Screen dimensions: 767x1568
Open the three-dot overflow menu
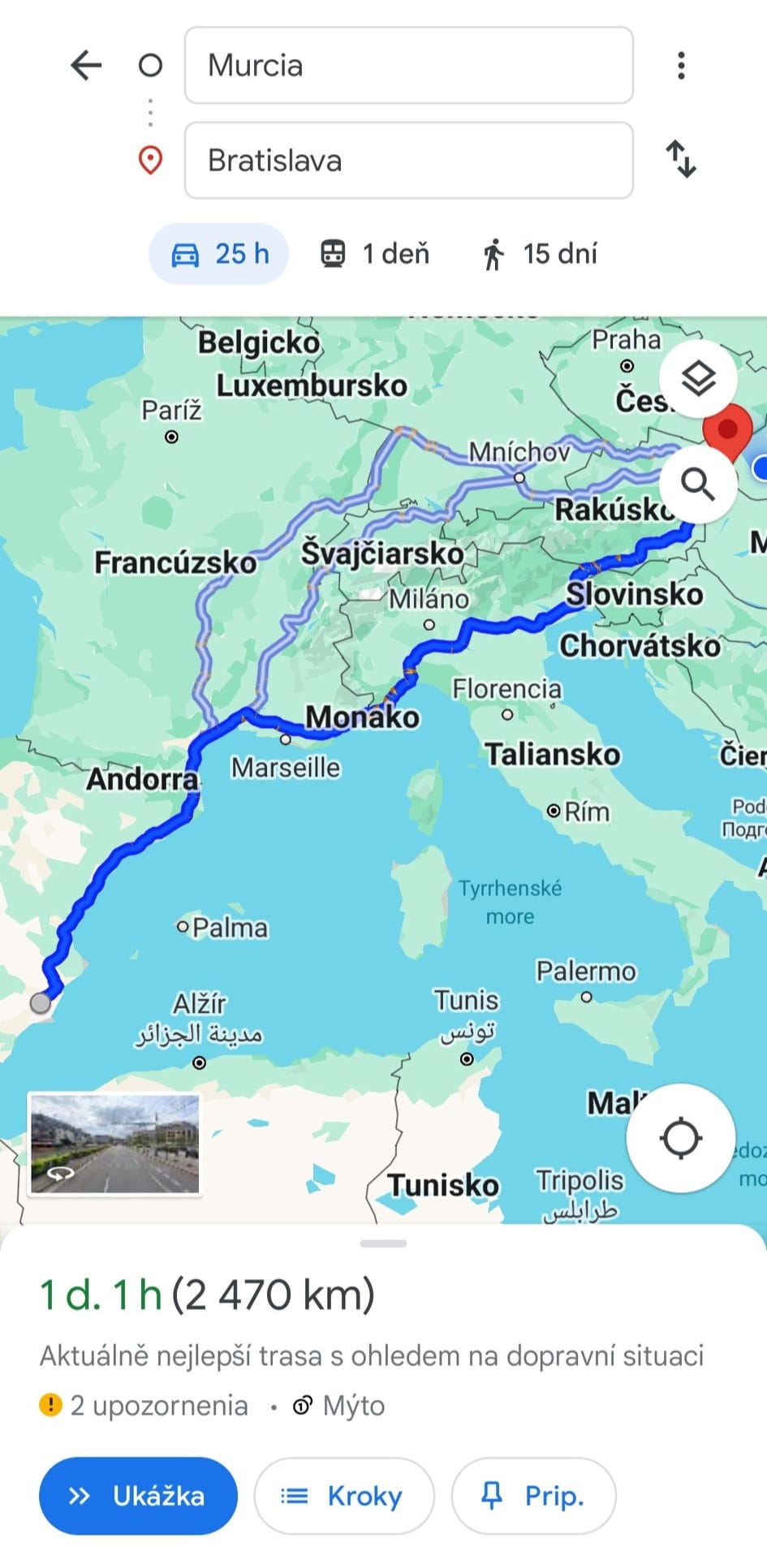[x=681, y=65]
